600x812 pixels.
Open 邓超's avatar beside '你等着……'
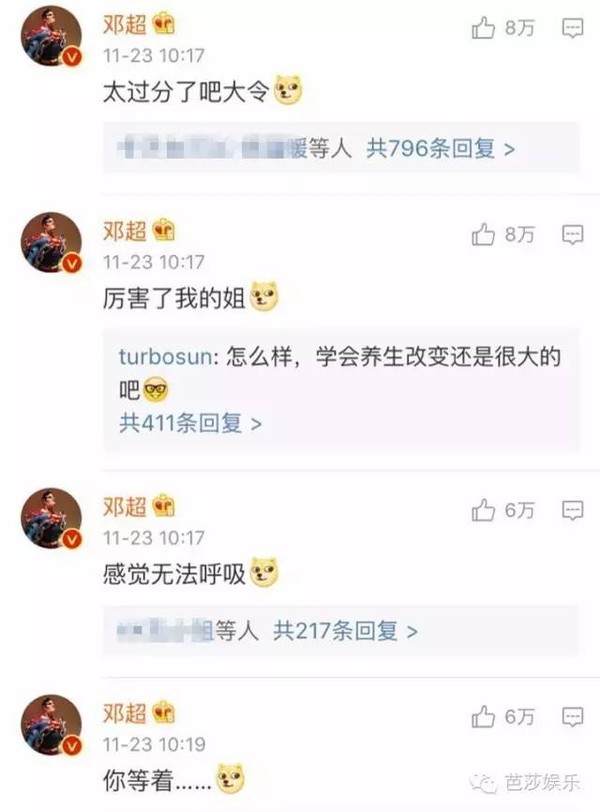tap(52, 724)
